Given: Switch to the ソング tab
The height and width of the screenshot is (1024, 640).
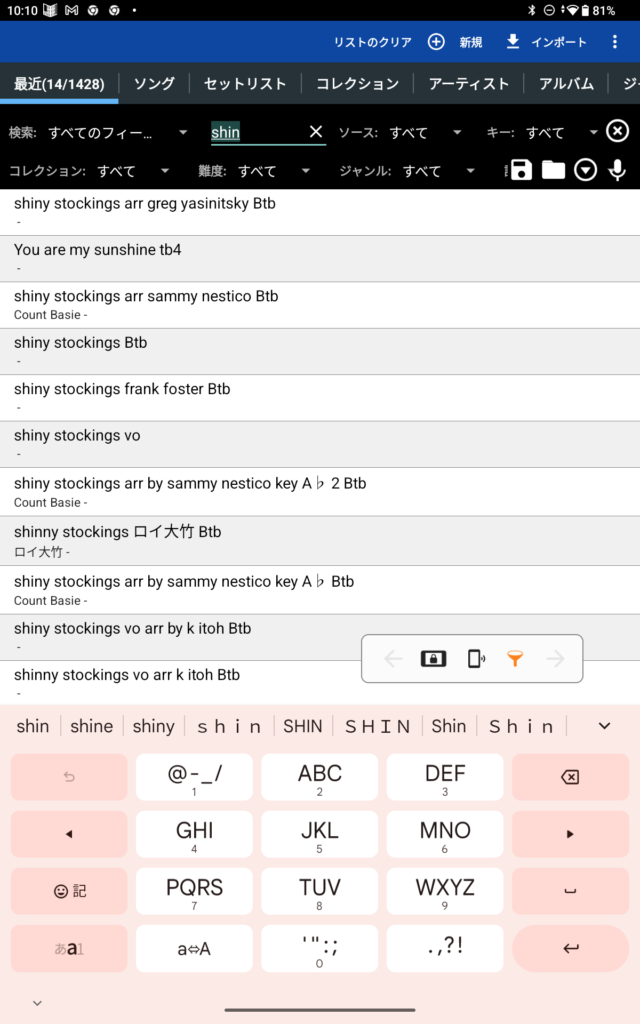Looking at the screenshot, I should (x=154, y=84).
